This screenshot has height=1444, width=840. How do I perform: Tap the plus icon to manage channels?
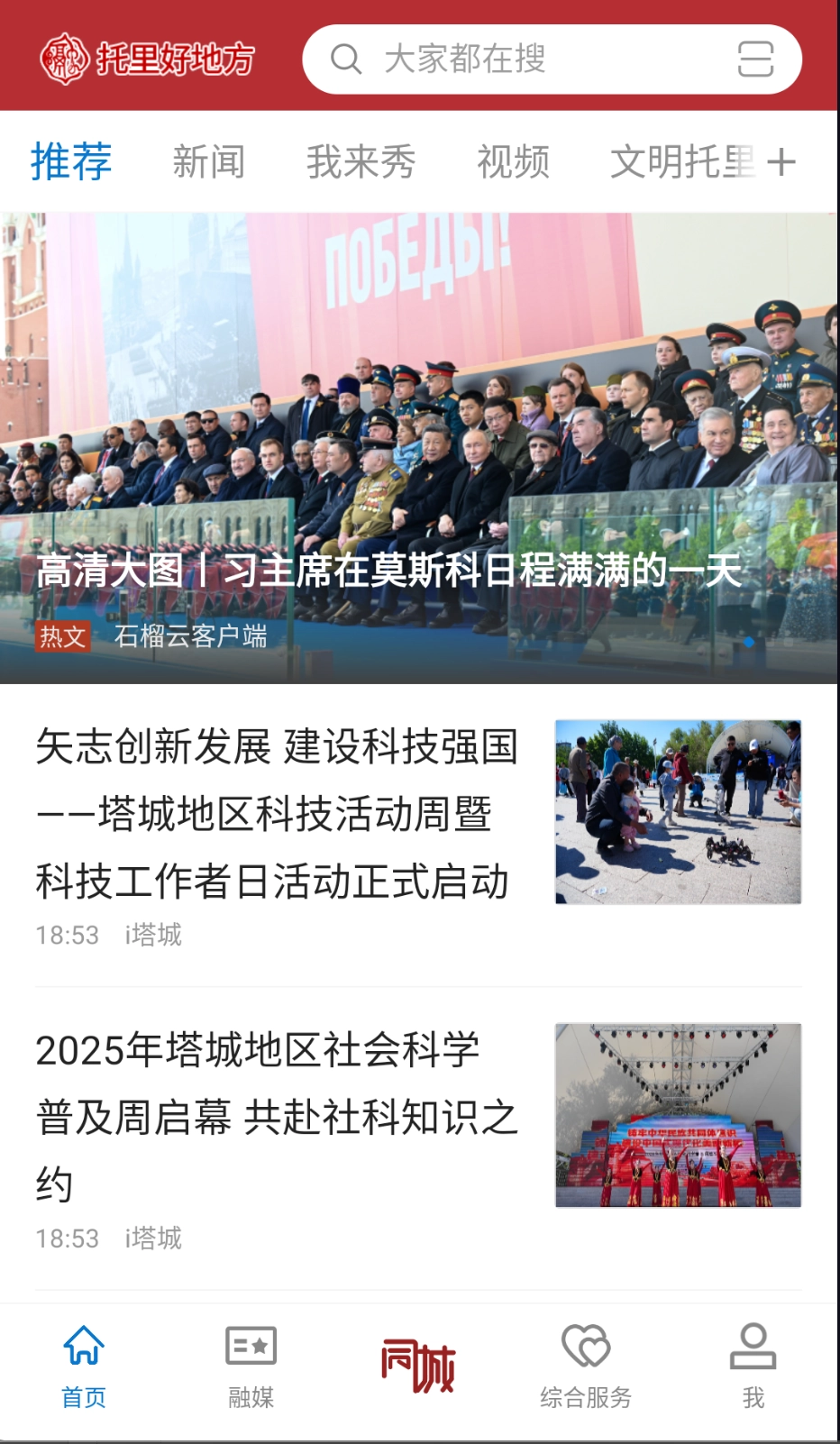(781, 162)
